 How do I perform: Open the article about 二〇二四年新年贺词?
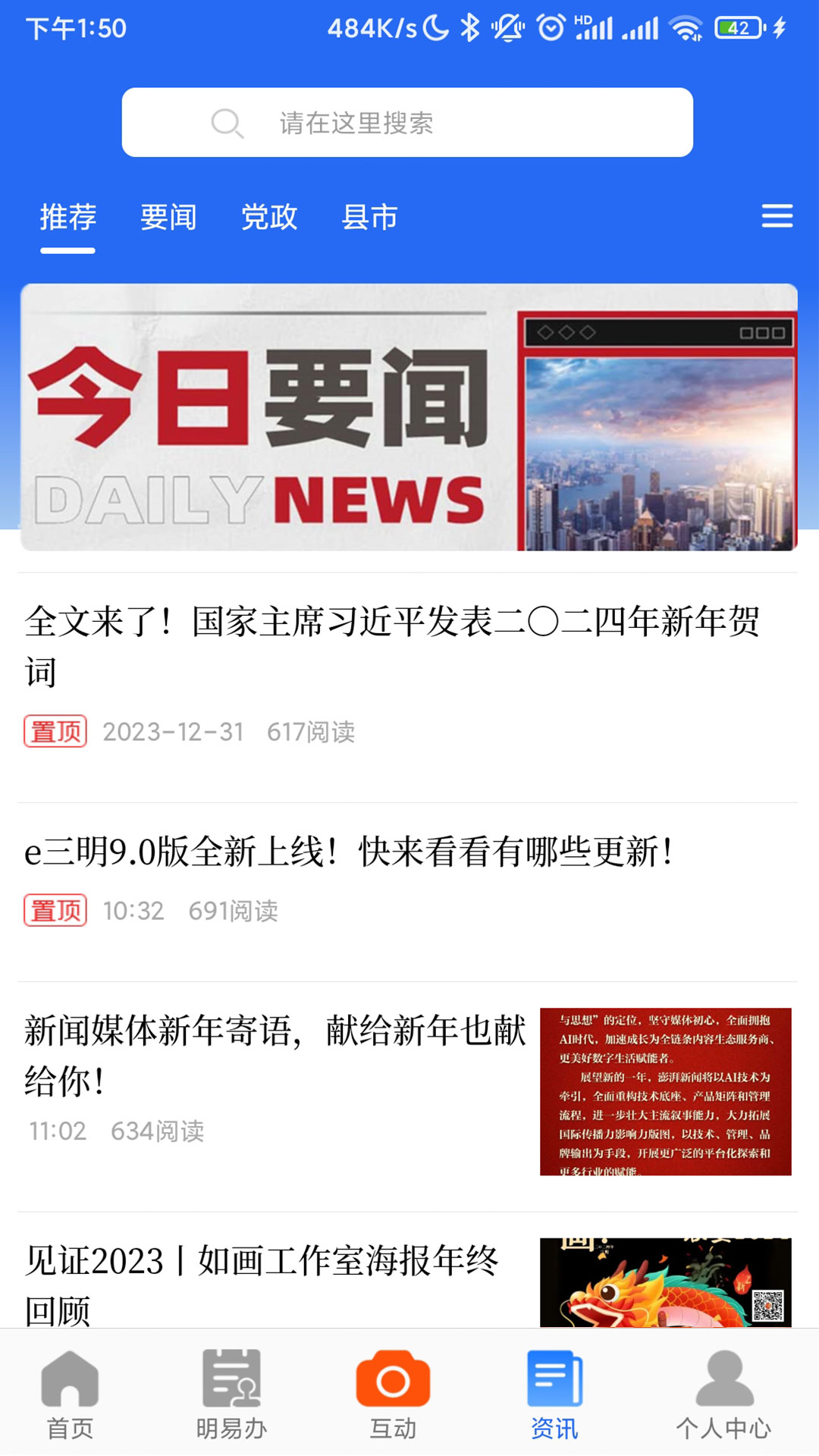tap(391, 645)
